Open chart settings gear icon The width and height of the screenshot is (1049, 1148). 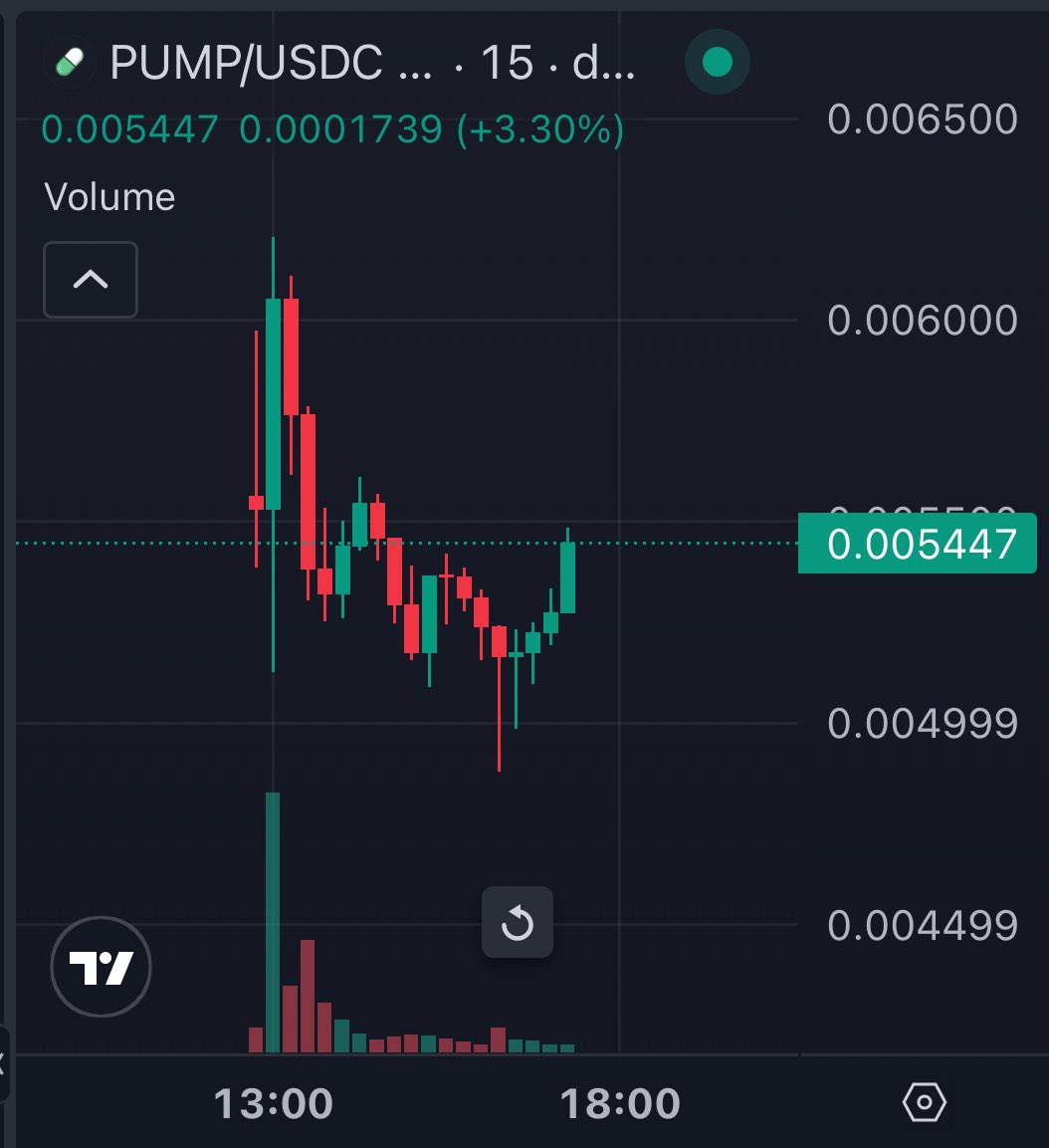[x=924, y=1102]
